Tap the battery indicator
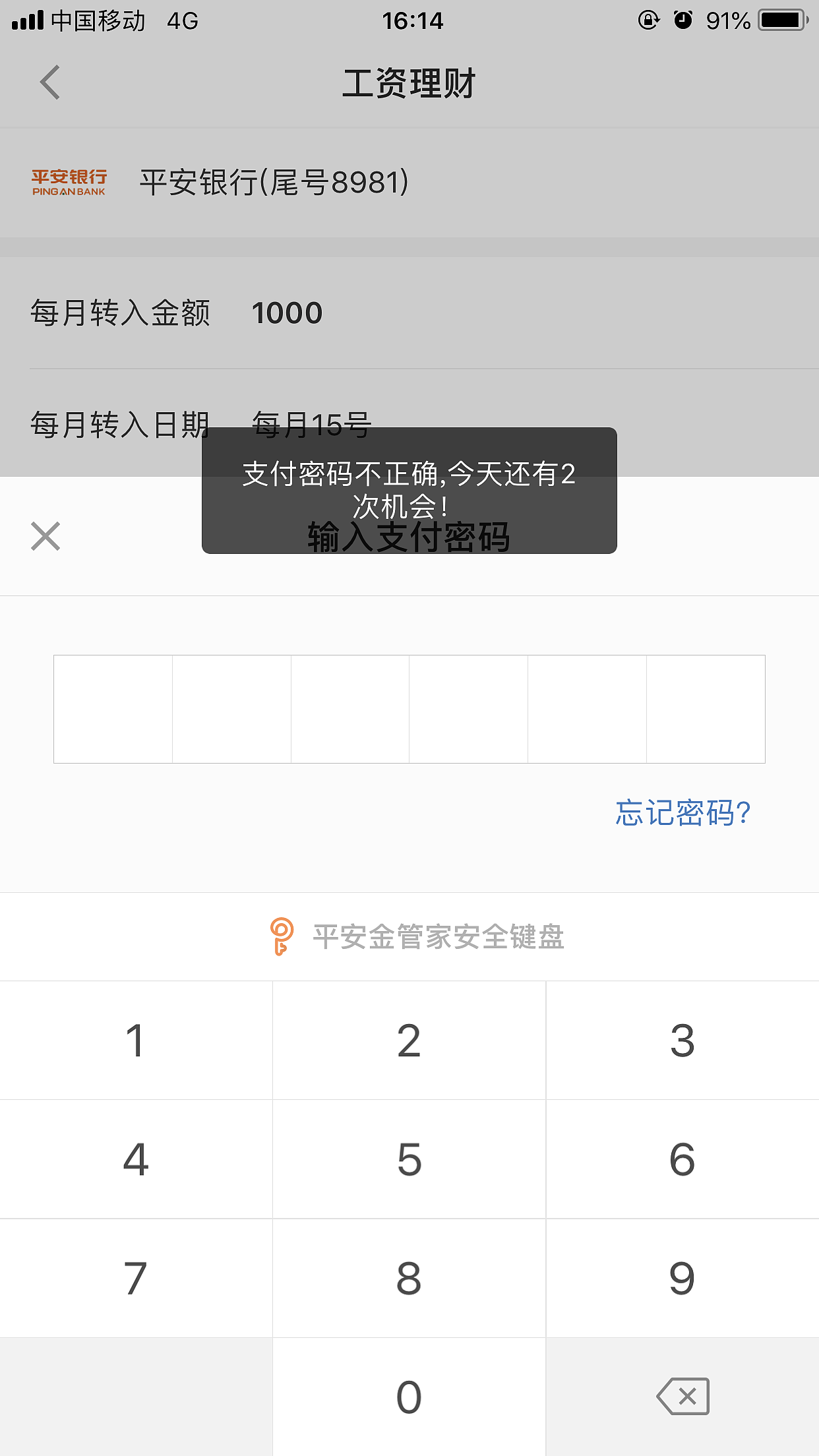The height and width of the screenshot is (1456, 819). coord(782,20)
